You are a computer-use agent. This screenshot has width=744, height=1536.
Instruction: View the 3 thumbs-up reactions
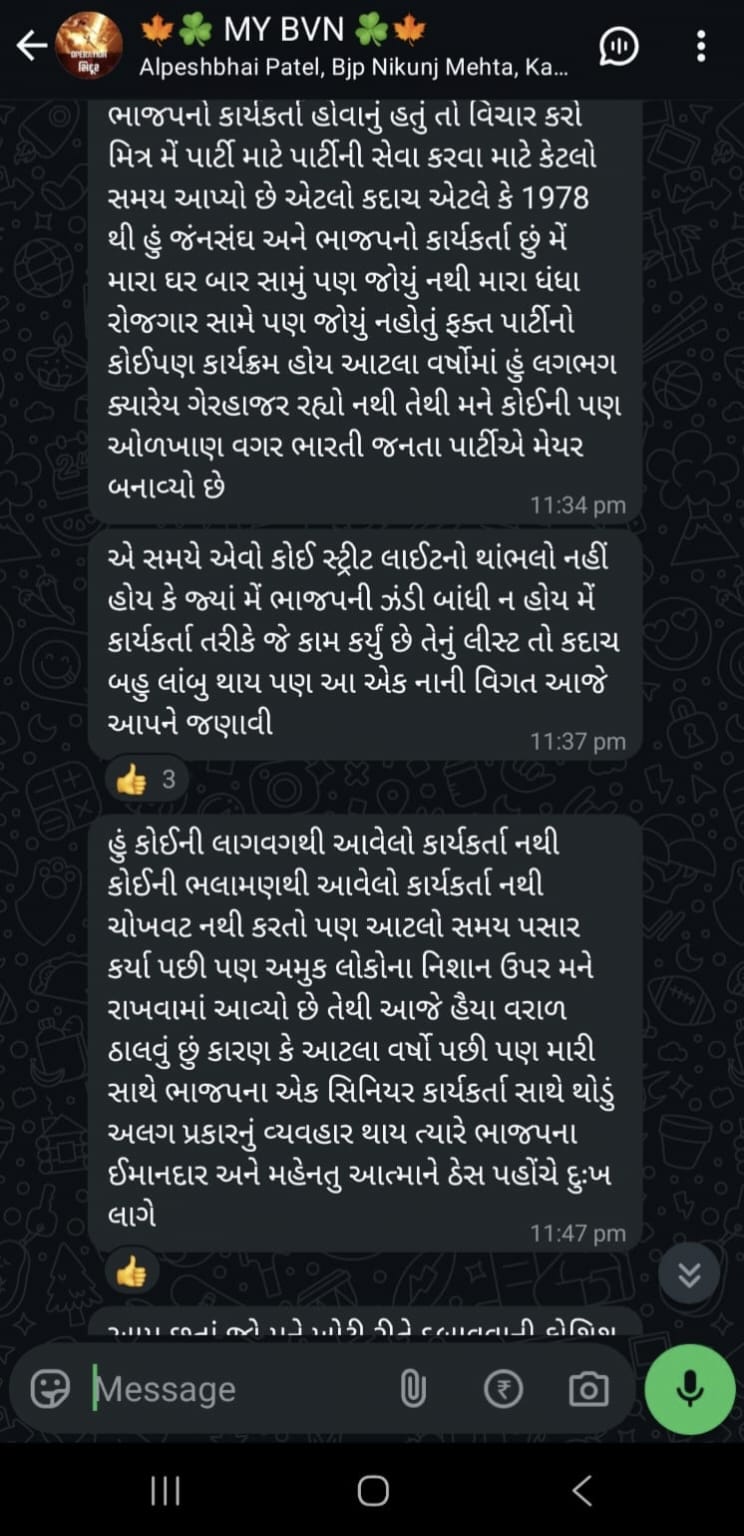click(x=146, y=780)
